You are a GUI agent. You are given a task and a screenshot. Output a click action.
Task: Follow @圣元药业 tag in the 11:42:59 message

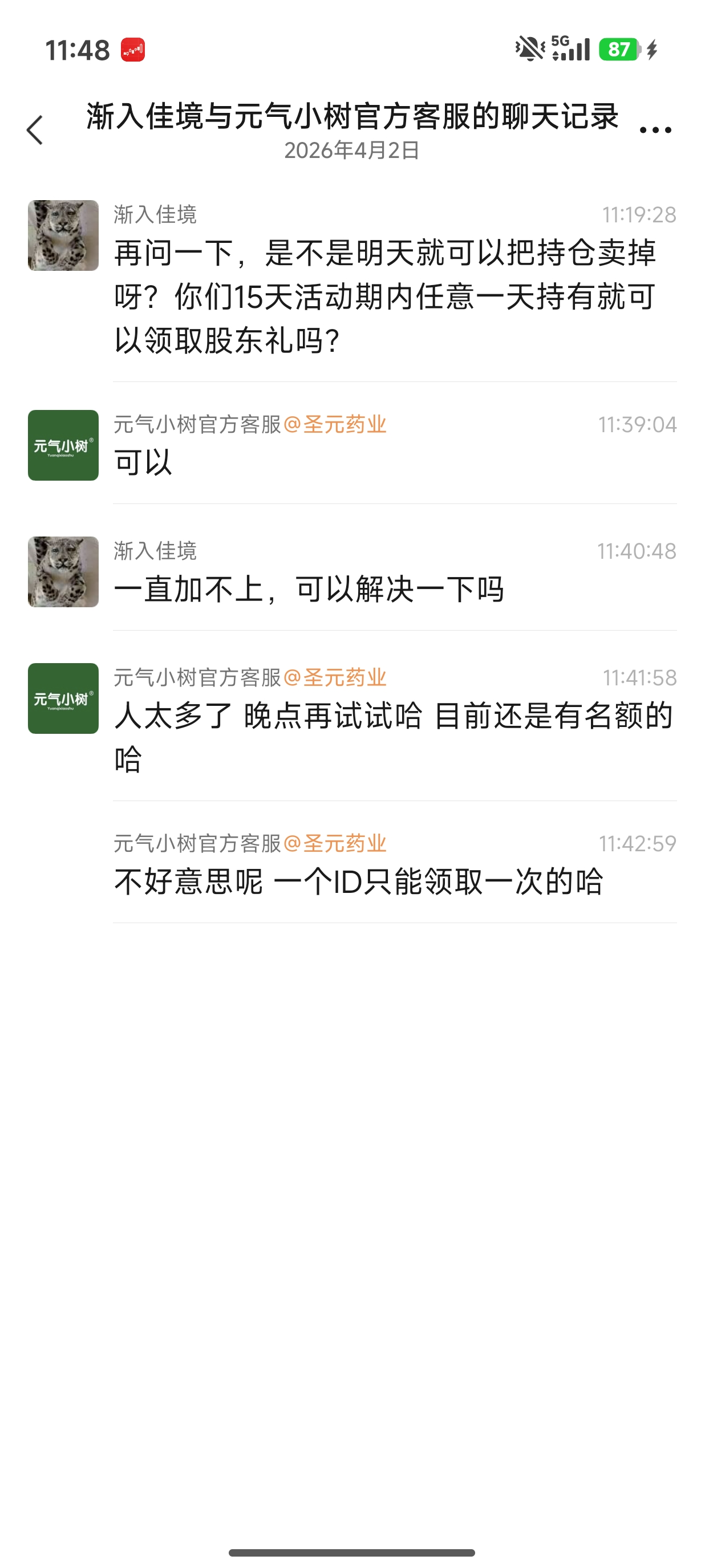[335, 844]
